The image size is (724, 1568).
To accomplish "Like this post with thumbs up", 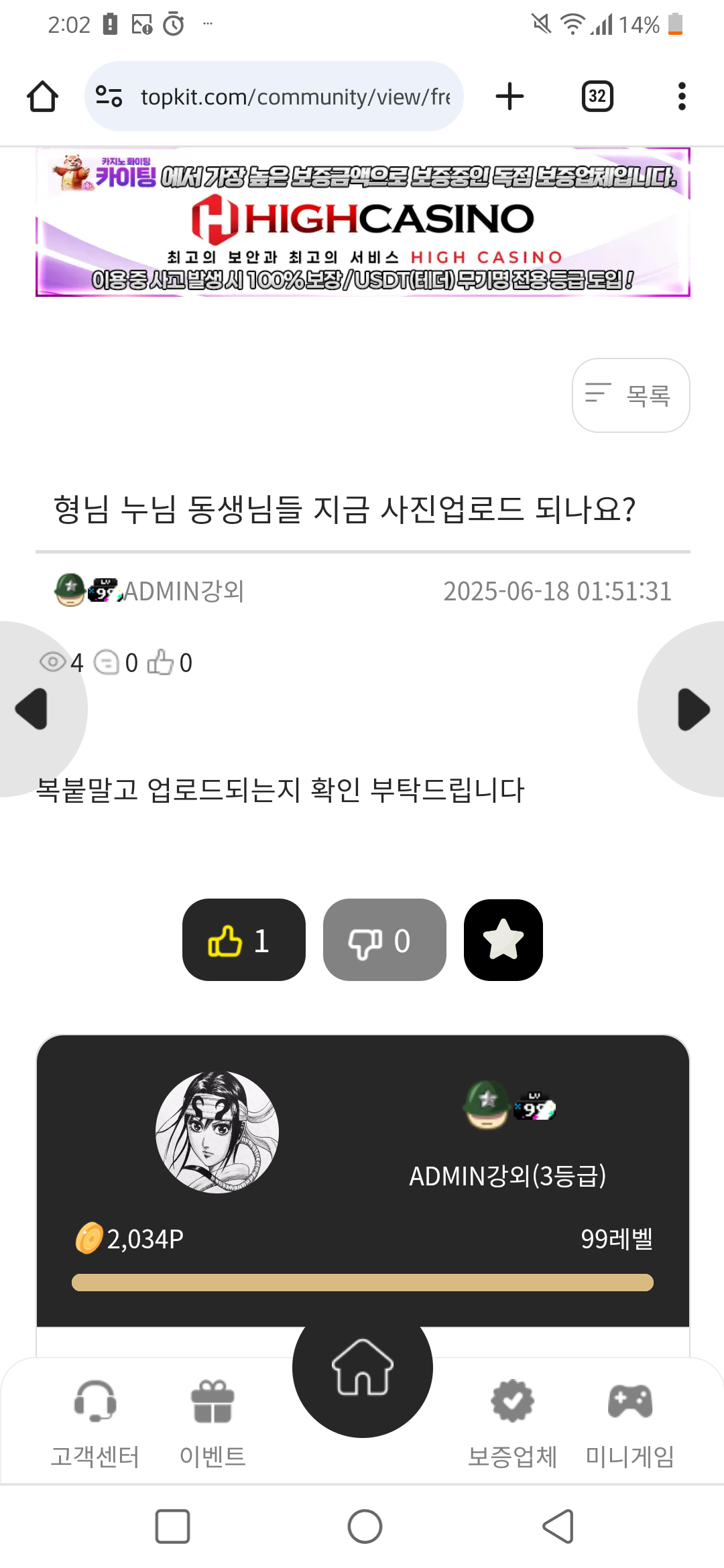I will click(x=243, y=940).
